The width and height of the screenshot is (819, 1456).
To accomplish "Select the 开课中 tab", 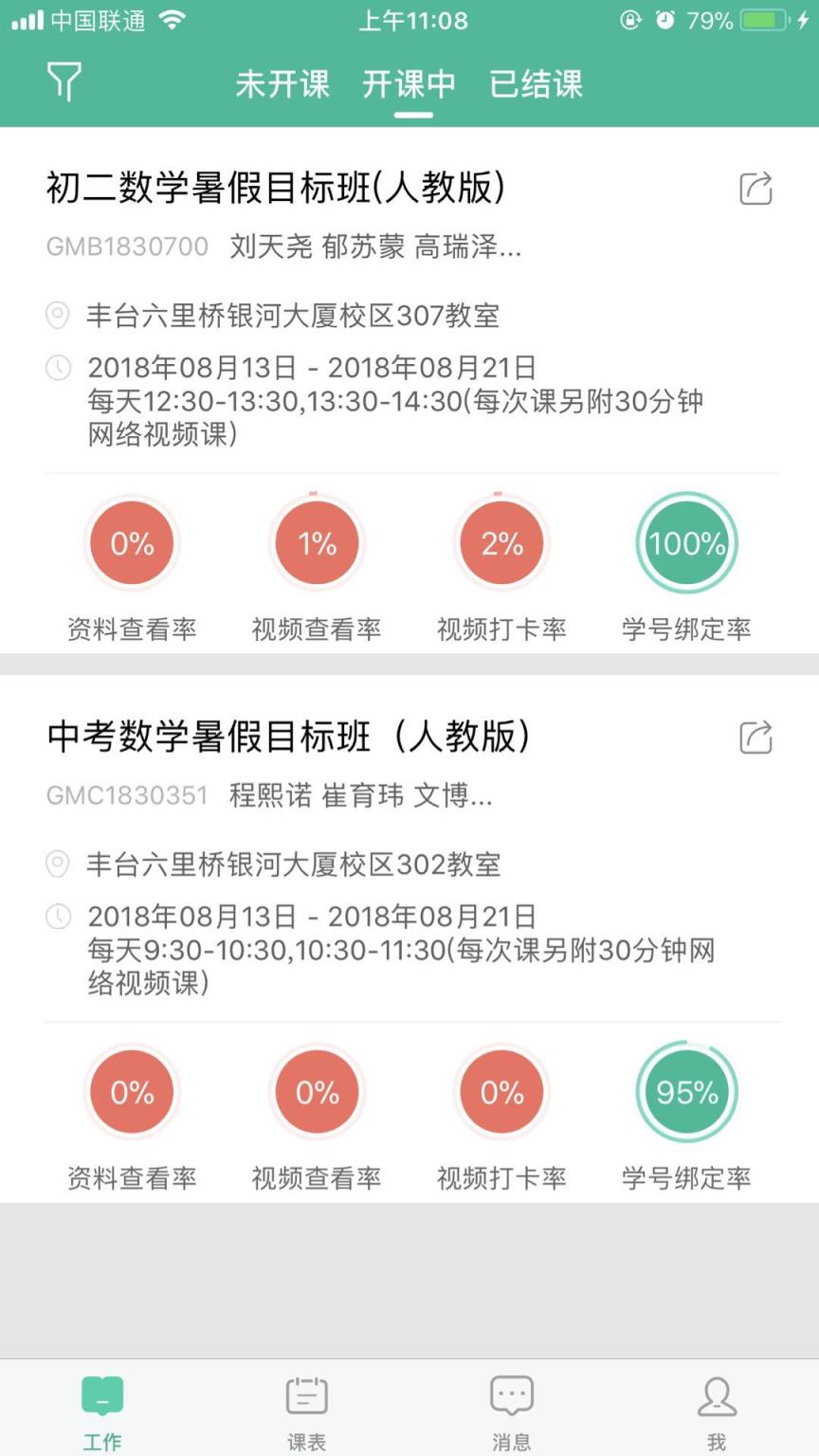I will [x=411, y=84].
